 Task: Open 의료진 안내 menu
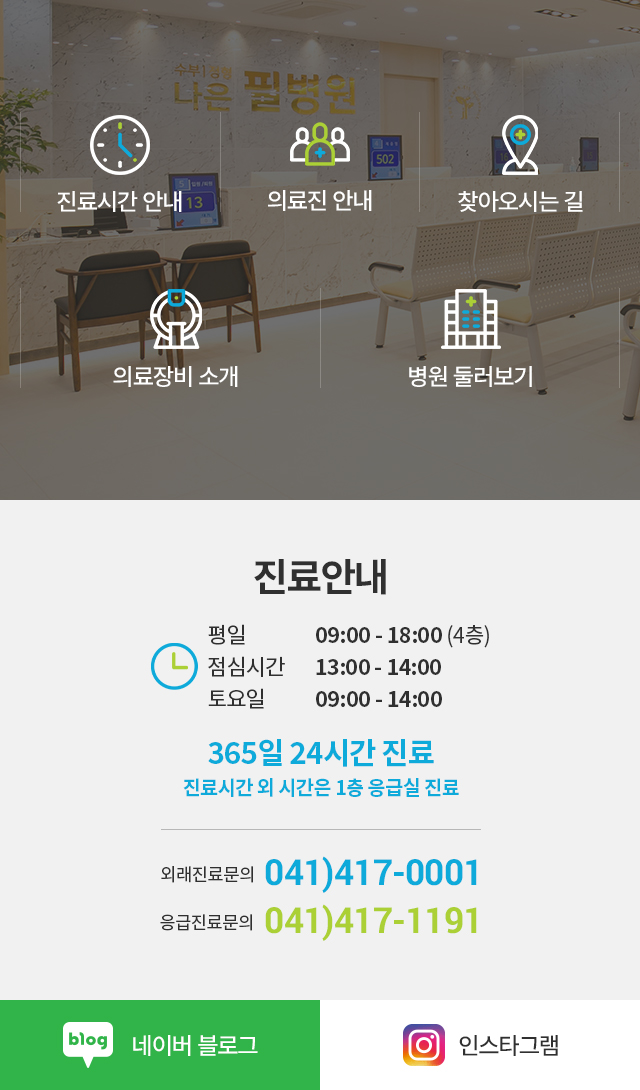(x=320, y=165)
